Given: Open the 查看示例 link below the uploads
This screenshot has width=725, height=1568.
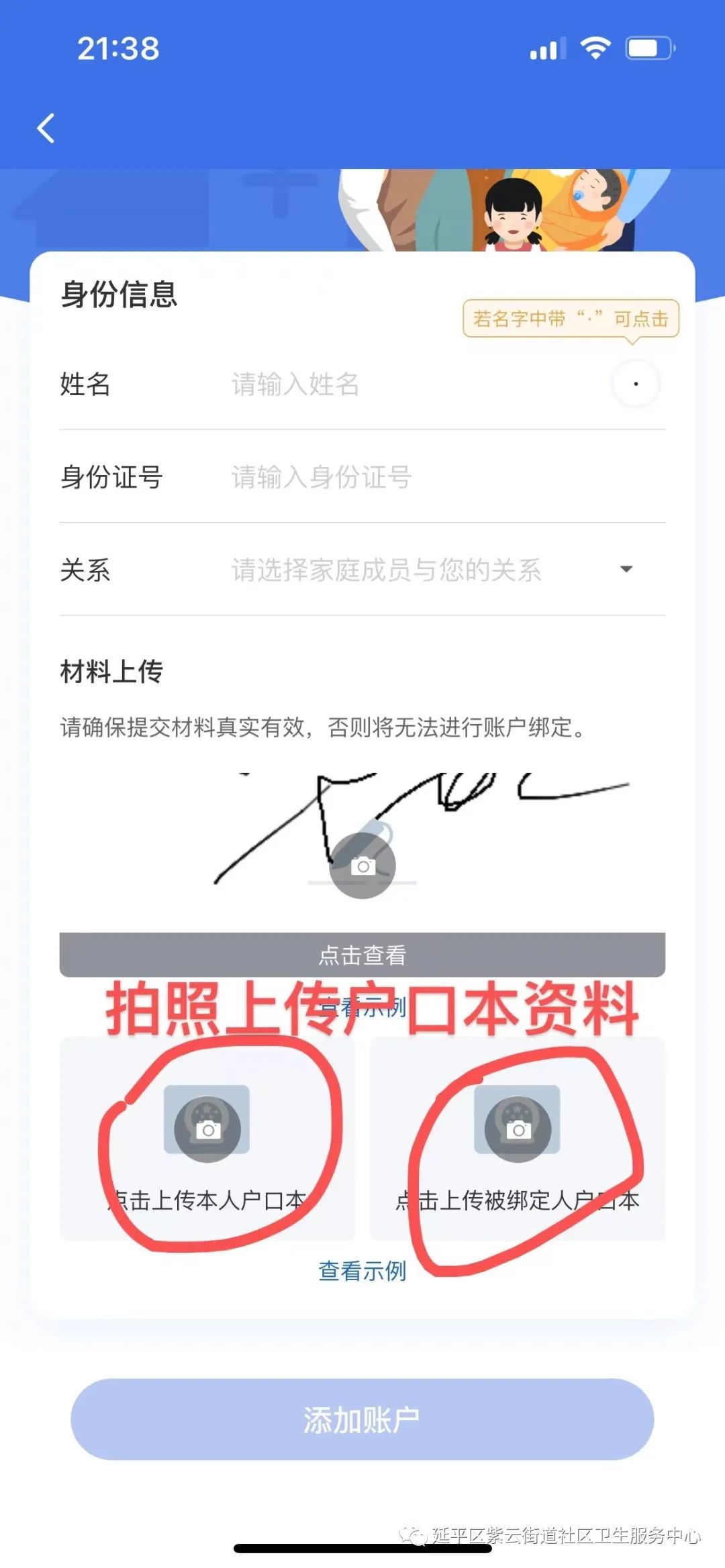Looking at the screenshot, I should pyautogui.click(x=362, y=1271).
